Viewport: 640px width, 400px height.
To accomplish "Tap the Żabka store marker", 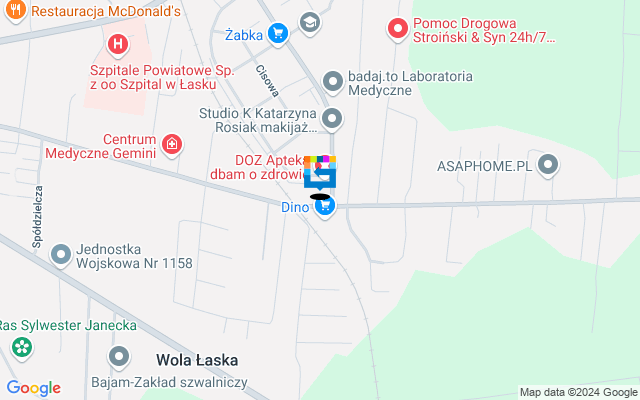I will click(279, 33).
